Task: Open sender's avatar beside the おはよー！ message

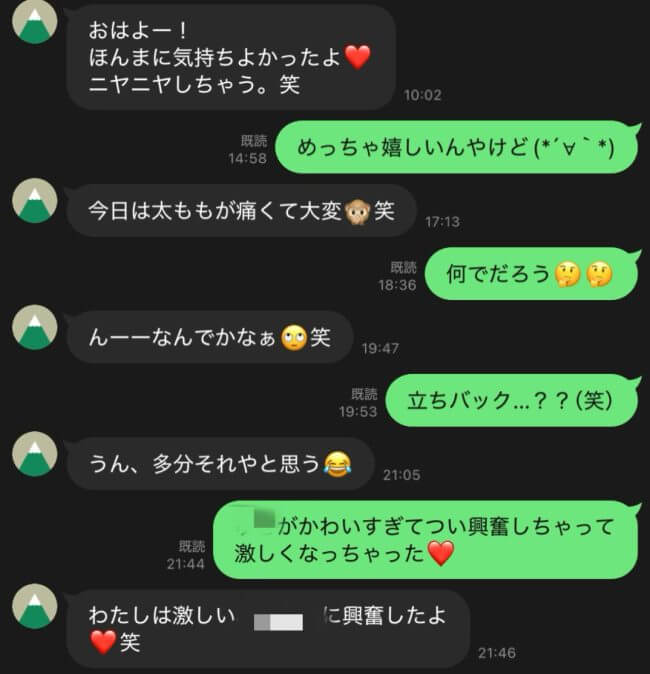Action: click(34, 22)
